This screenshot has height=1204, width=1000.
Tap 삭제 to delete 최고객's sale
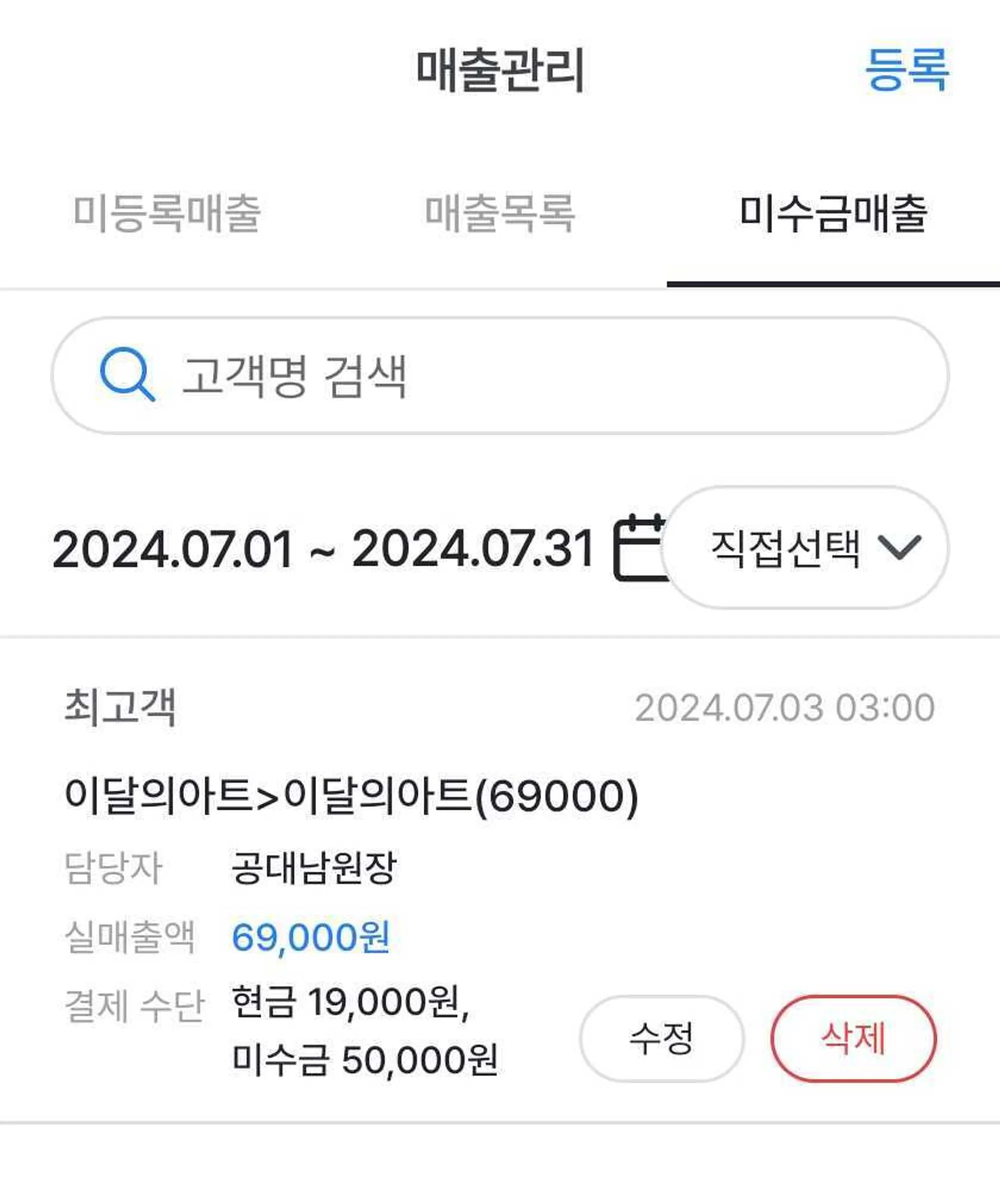click(853, 1038)
